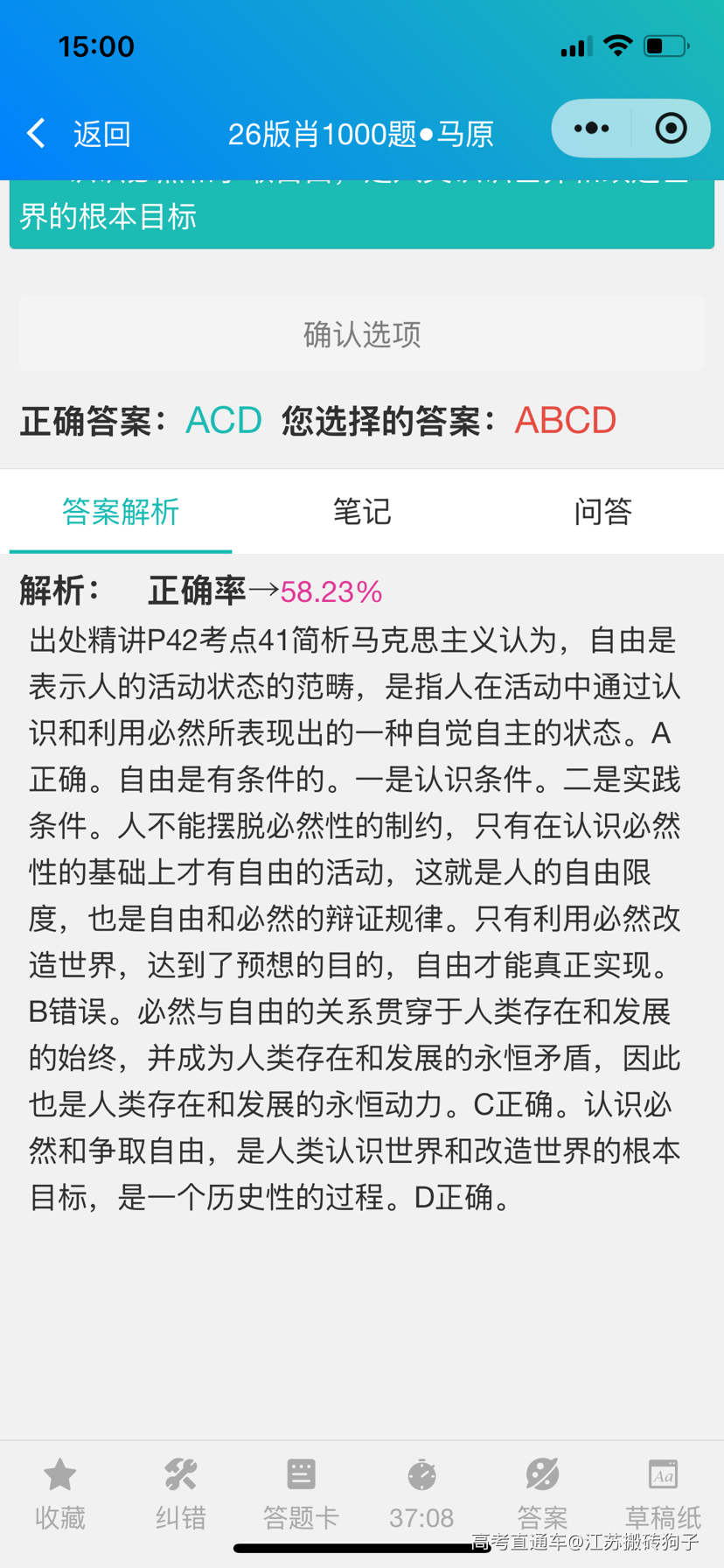Close the mini program via the circle icon

[671, 129]
